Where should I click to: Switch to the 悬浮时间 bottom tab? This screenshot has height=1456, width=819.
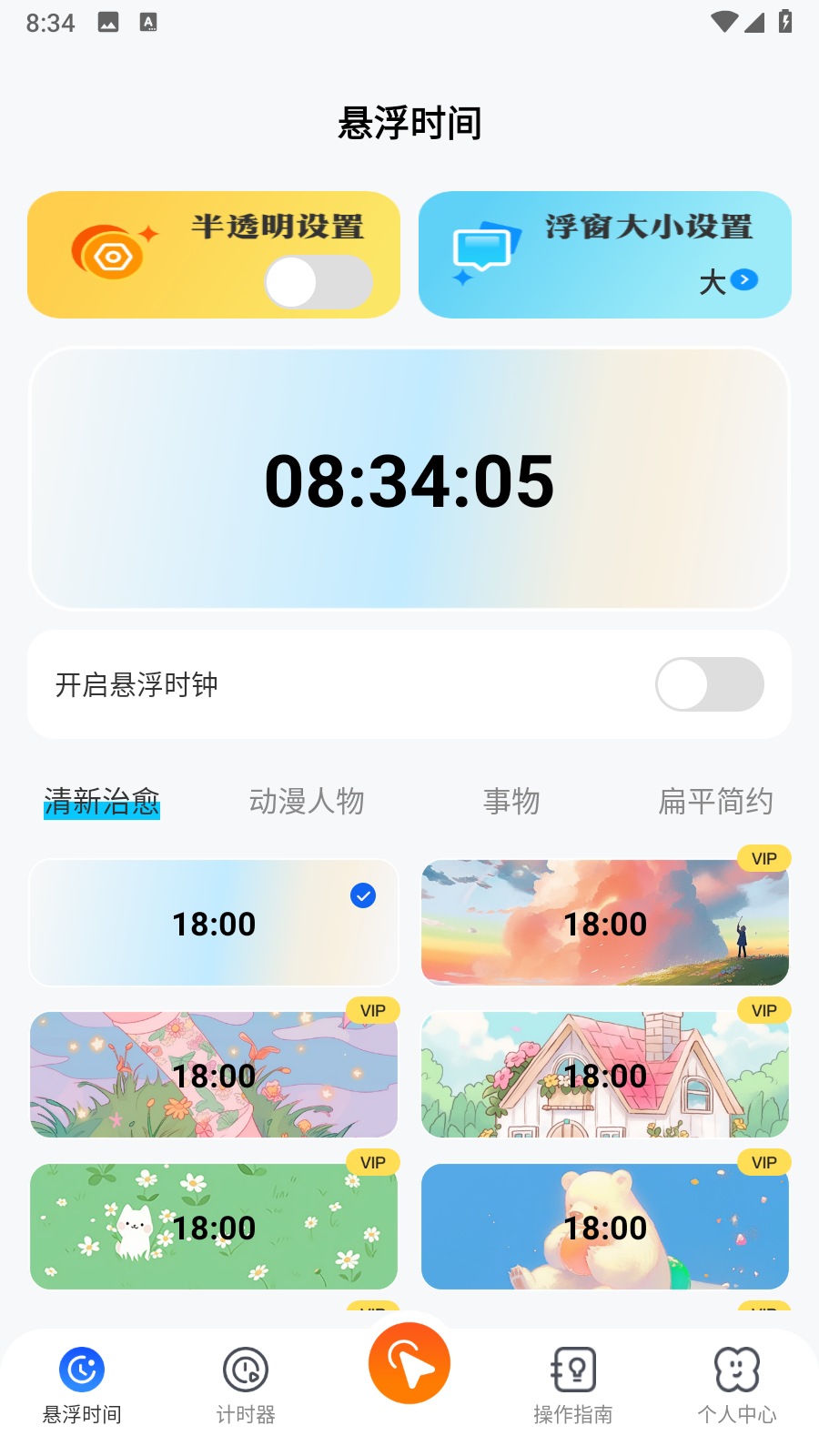tap(82, 1385)
